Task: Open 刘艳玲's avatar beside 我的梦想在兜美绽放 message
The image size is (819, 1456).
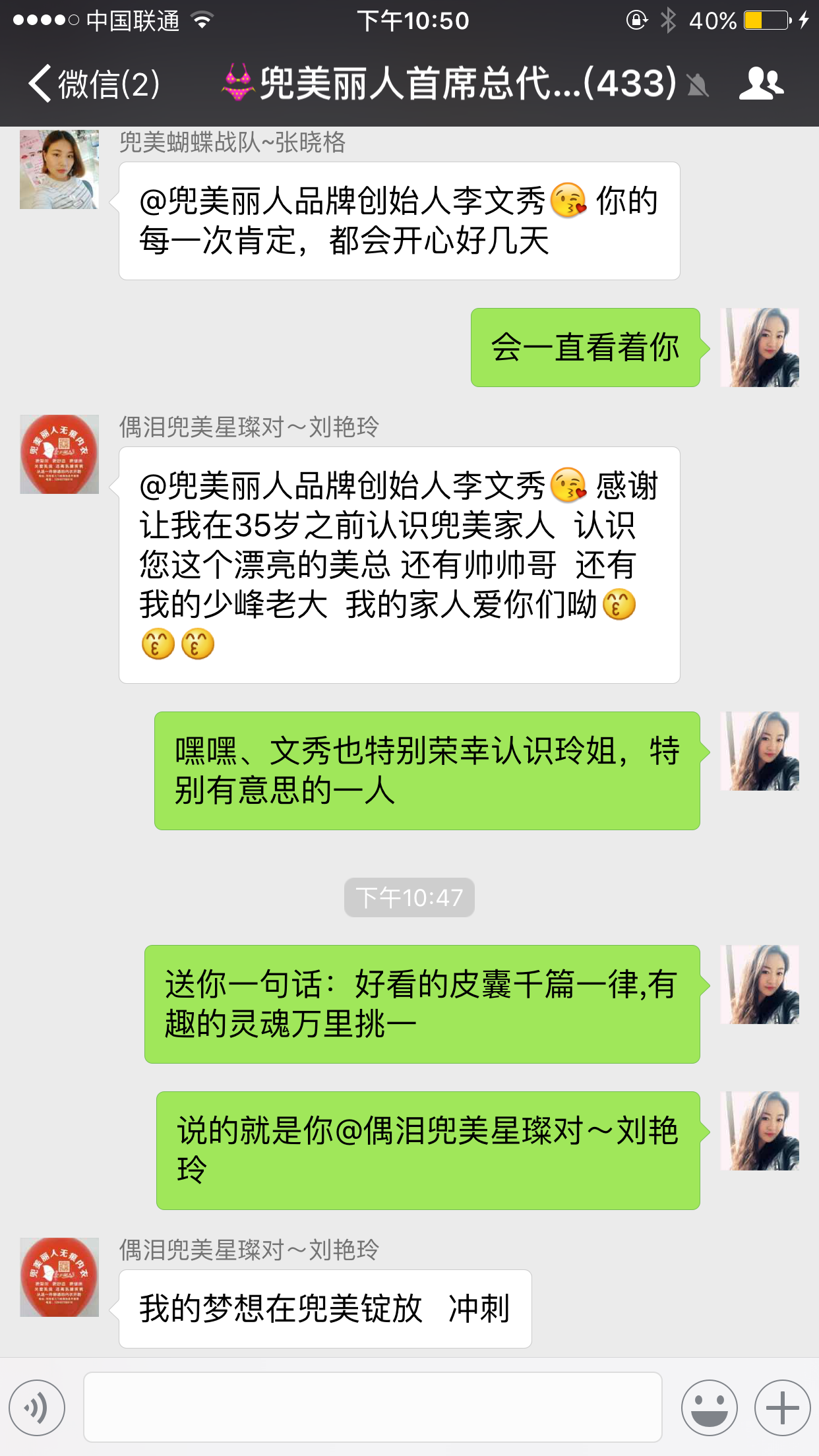Action: pyautogui.click(x=59, y=1277)
